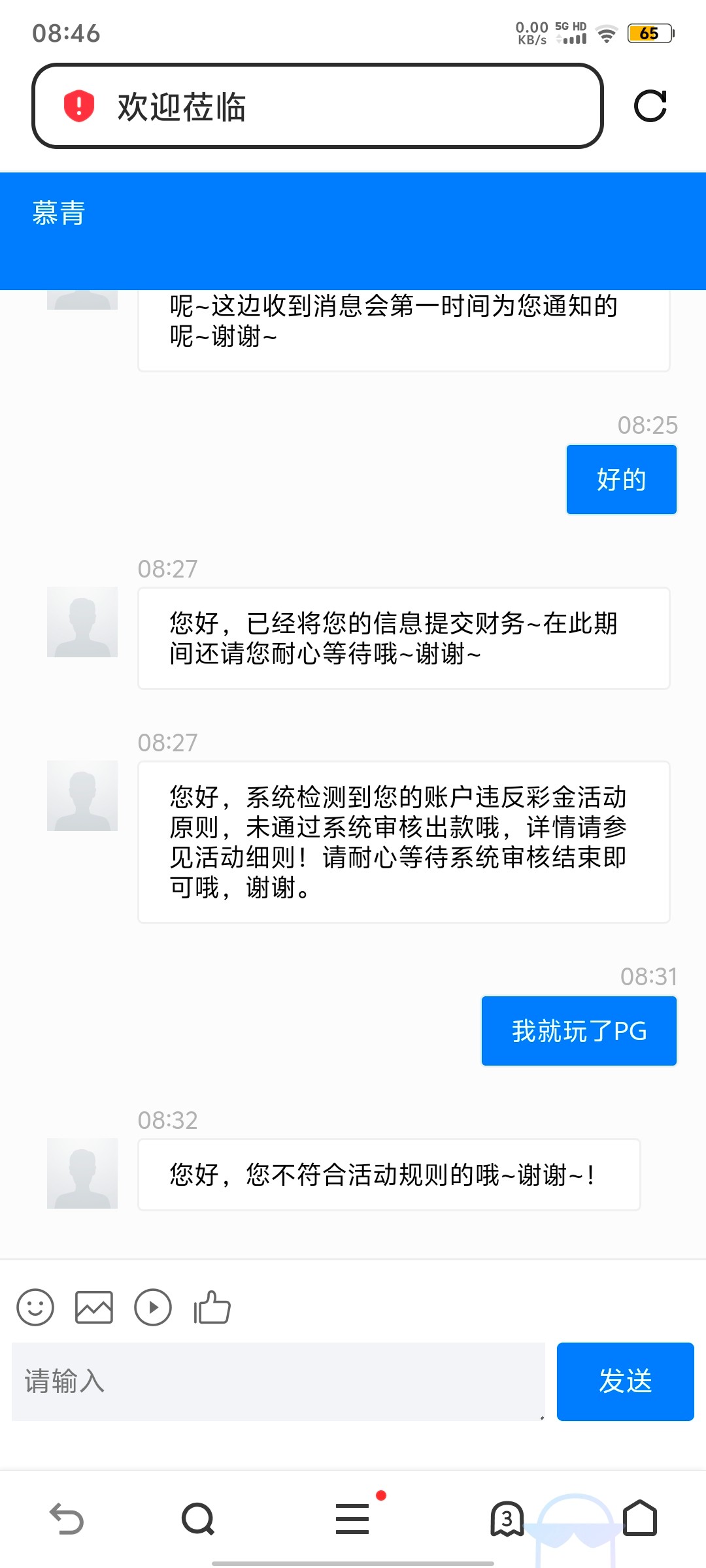Go back using the browser back arrow

click(67, 1518)
